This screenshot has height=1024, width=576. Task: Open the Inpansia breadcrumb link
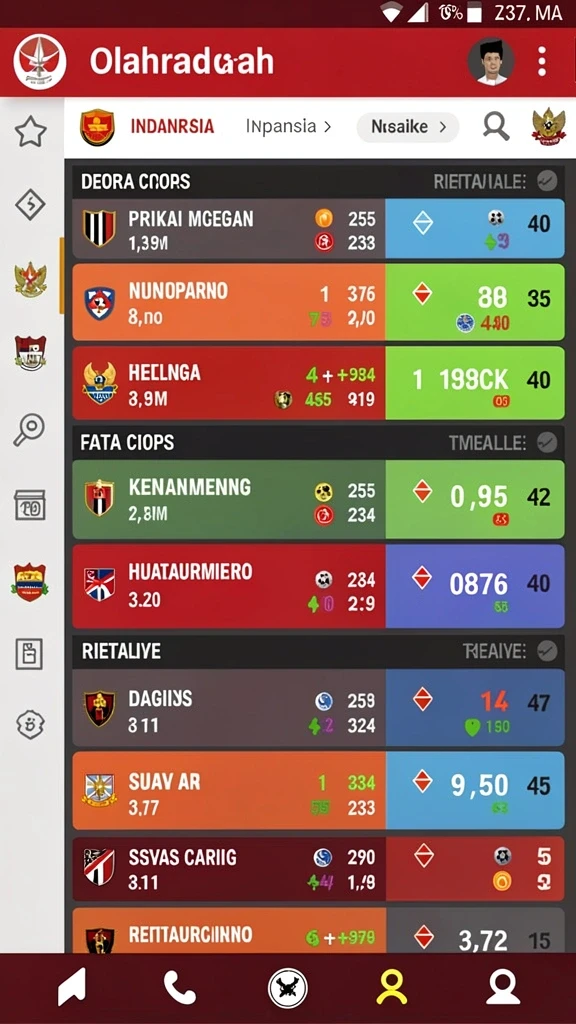[288, 126]
